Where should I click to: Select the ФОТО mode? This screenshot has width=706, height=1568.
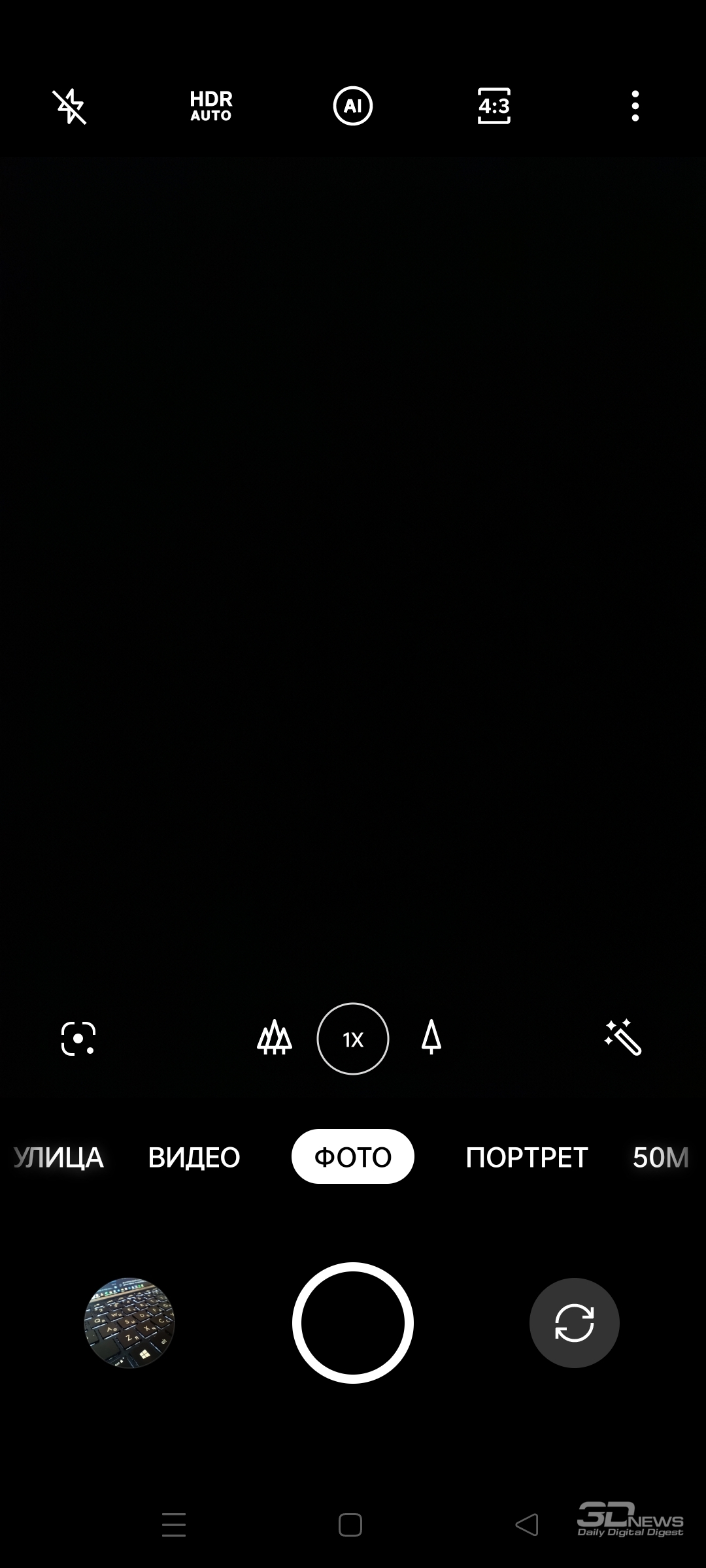353,1156
